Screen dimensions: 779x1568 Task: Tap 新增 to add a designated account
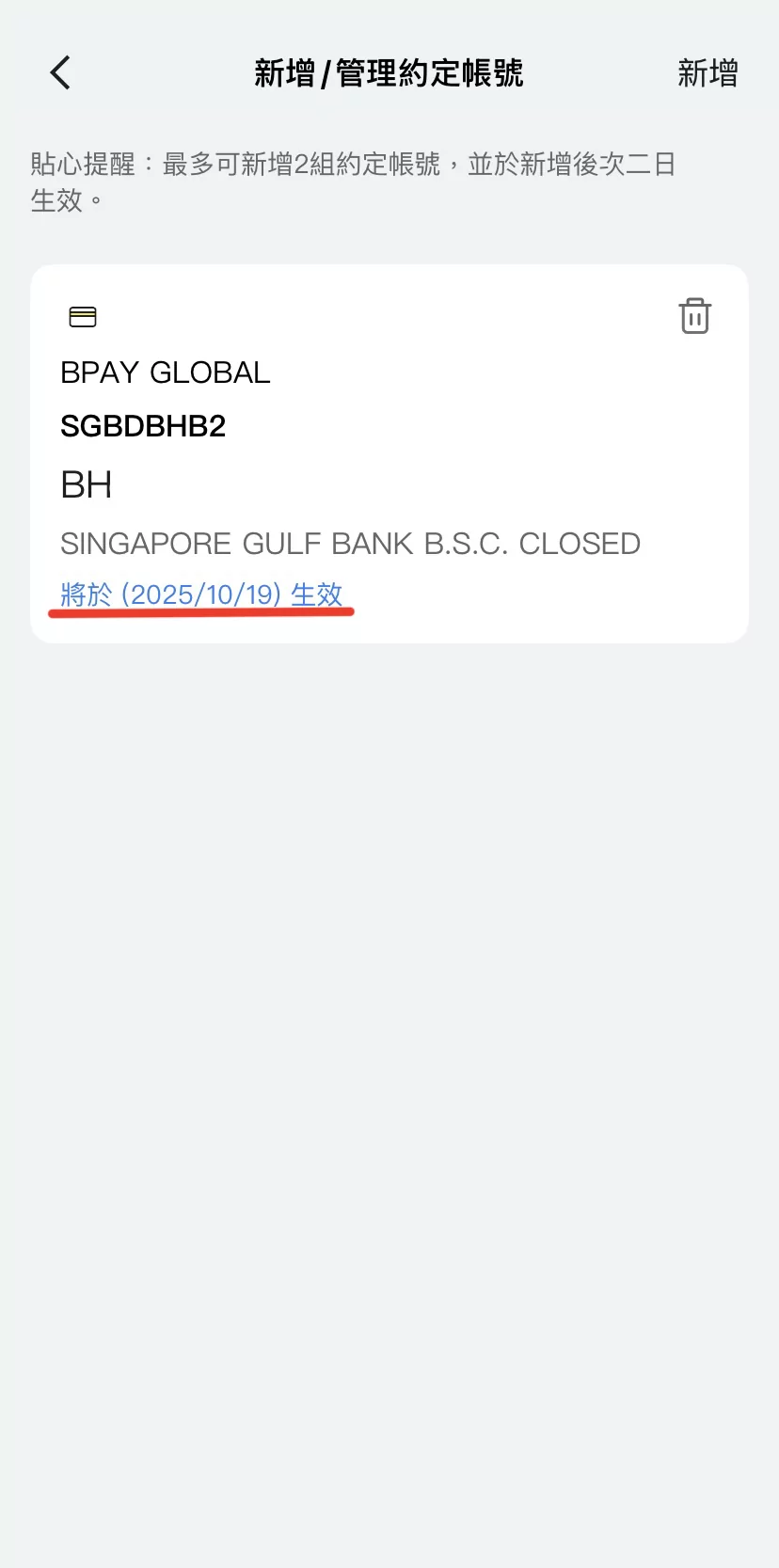[707, 72]
